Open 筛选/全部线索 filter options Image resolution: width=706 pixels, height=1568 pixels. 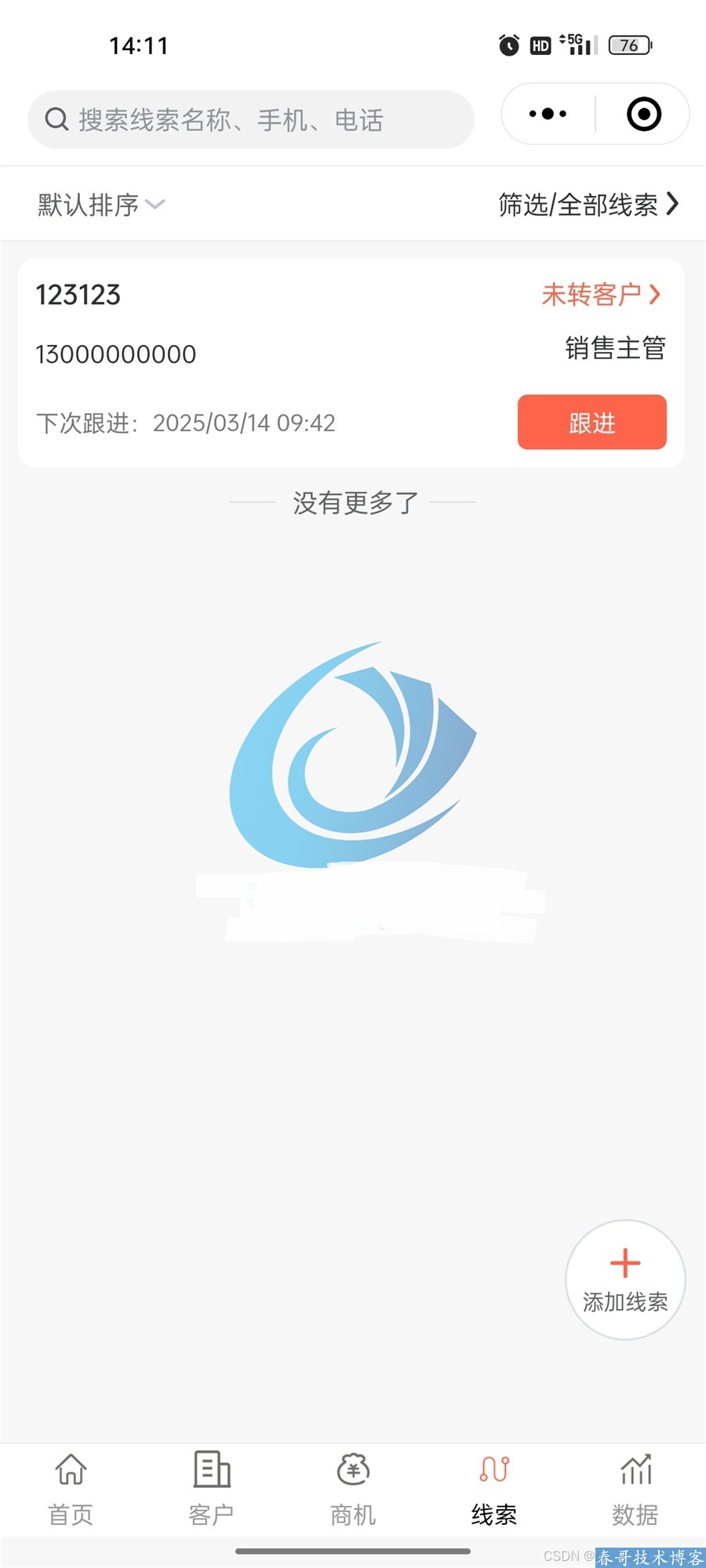(x=588, y=205)
